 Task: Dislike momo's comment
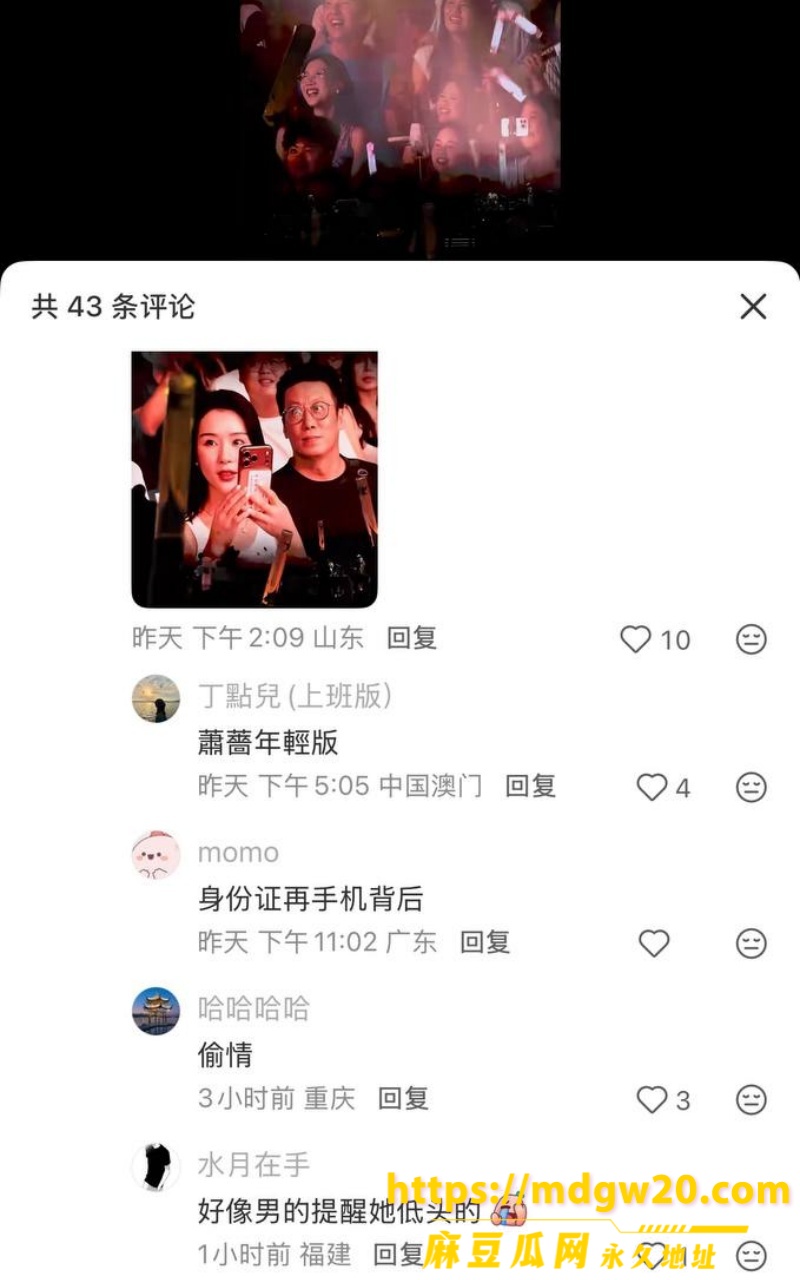751,943
